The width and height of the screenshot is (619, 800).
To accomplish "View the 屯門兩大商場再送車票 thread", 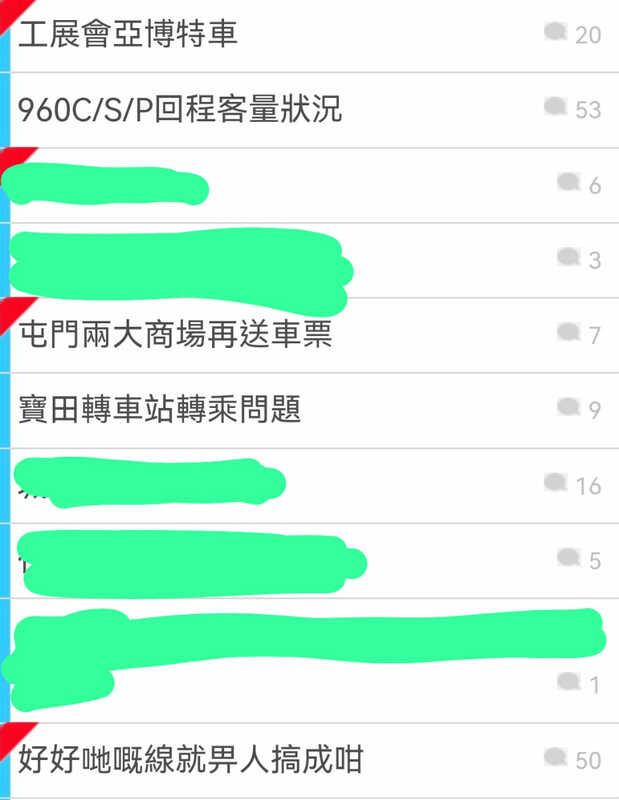I will [175, 334].
